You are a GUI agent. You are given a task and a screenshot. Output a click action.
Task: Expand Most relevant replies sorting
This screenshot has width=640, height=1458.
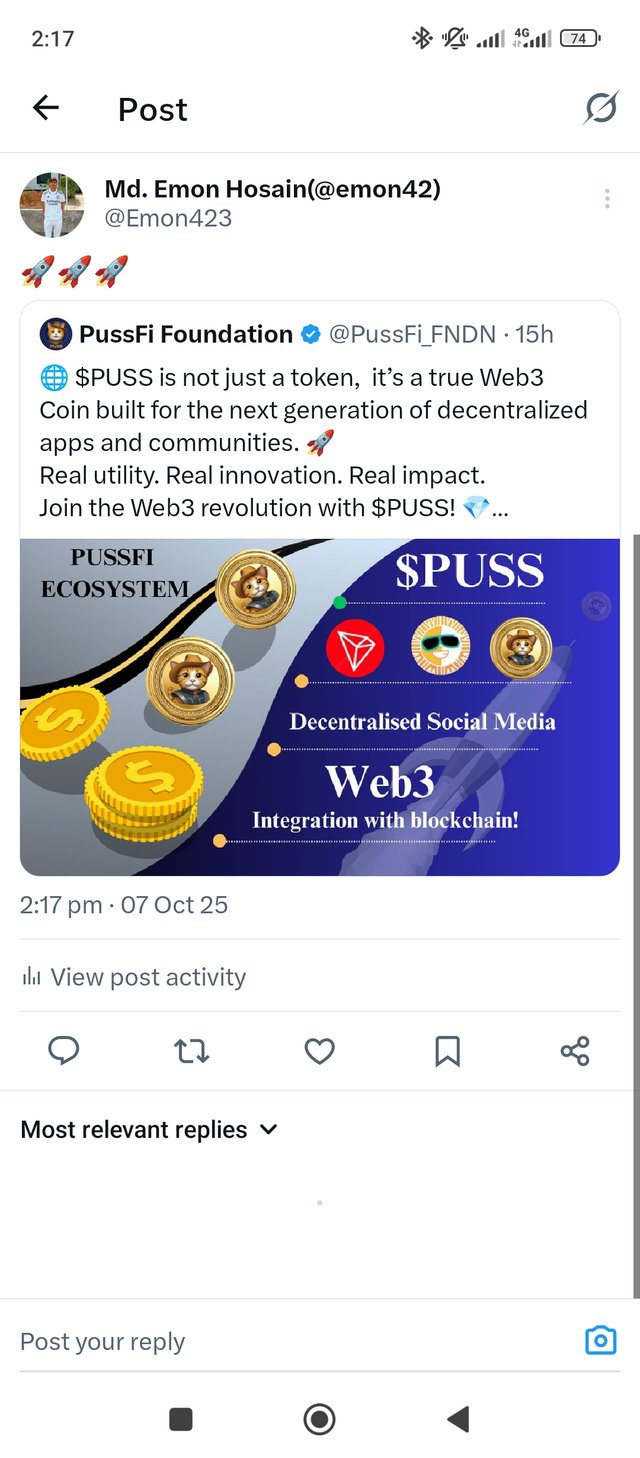point(148,1130)
